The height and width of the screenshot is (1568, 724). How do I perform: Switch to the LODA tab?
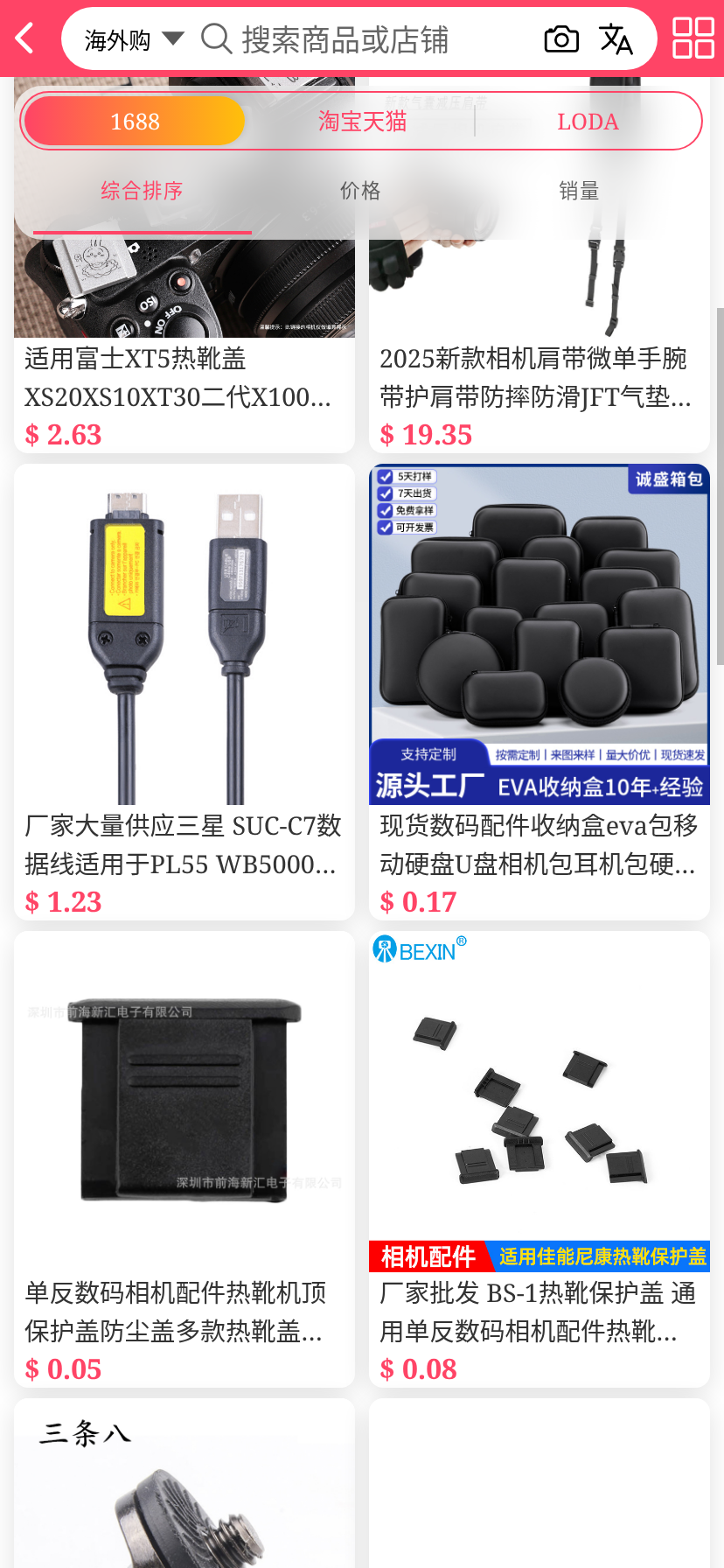588,121
